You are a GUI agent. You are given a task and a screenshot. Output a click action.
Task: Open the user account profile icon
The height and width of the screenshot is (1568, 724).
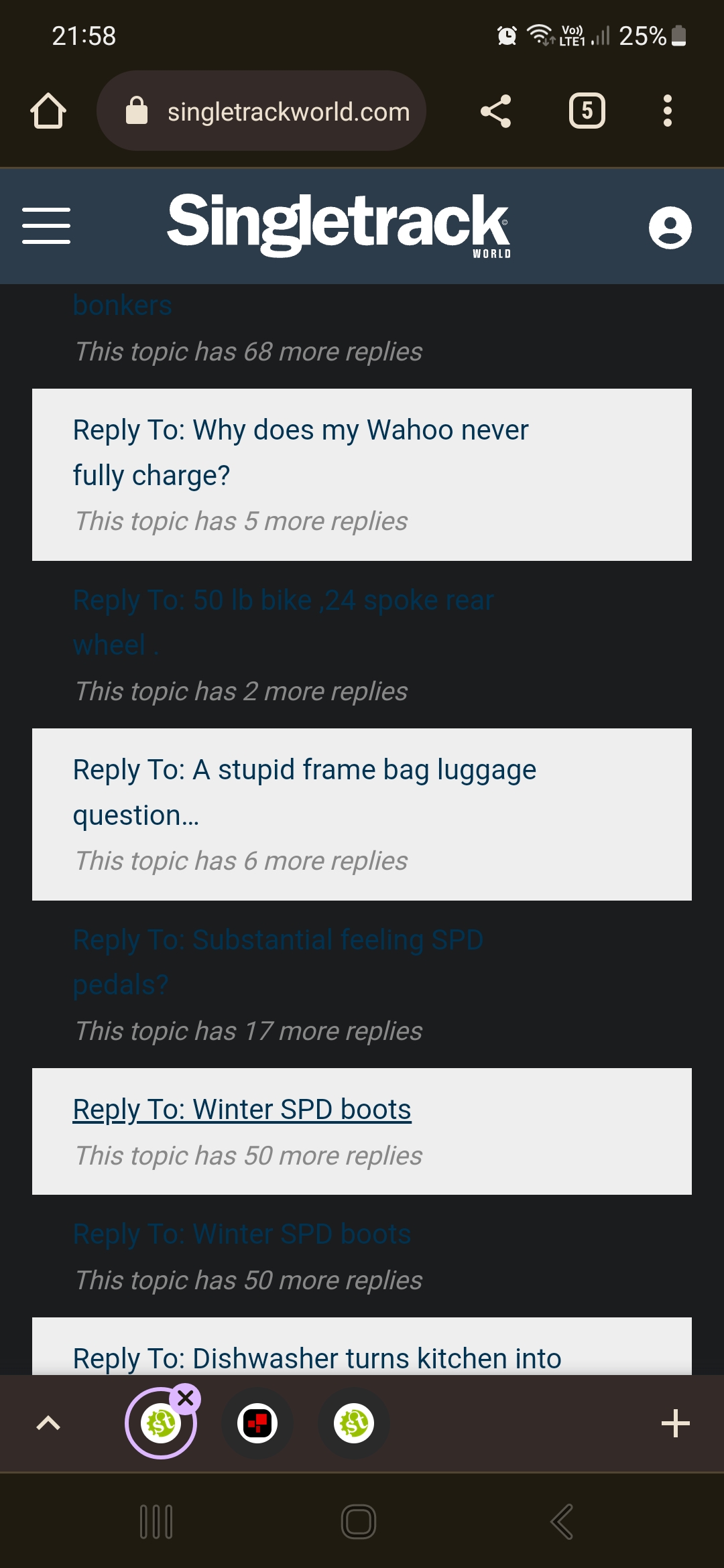(x=670, y=228)
